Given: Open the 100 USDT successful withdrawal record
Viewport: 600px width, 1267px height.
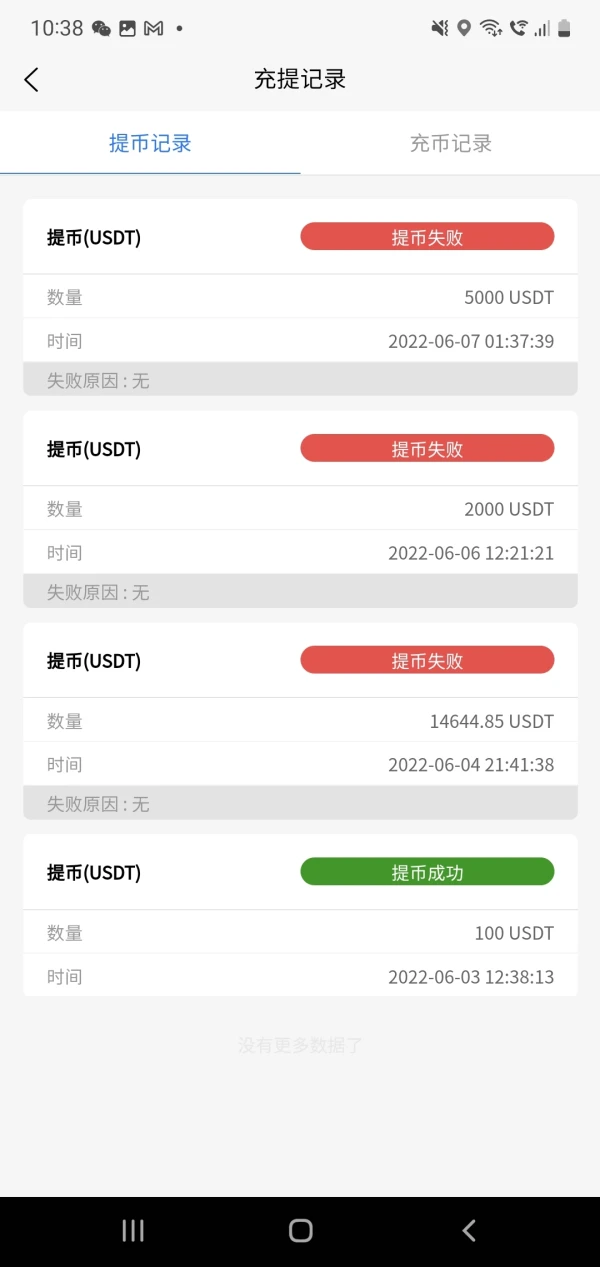Looking at the screenshot, I should coord(300,933).
